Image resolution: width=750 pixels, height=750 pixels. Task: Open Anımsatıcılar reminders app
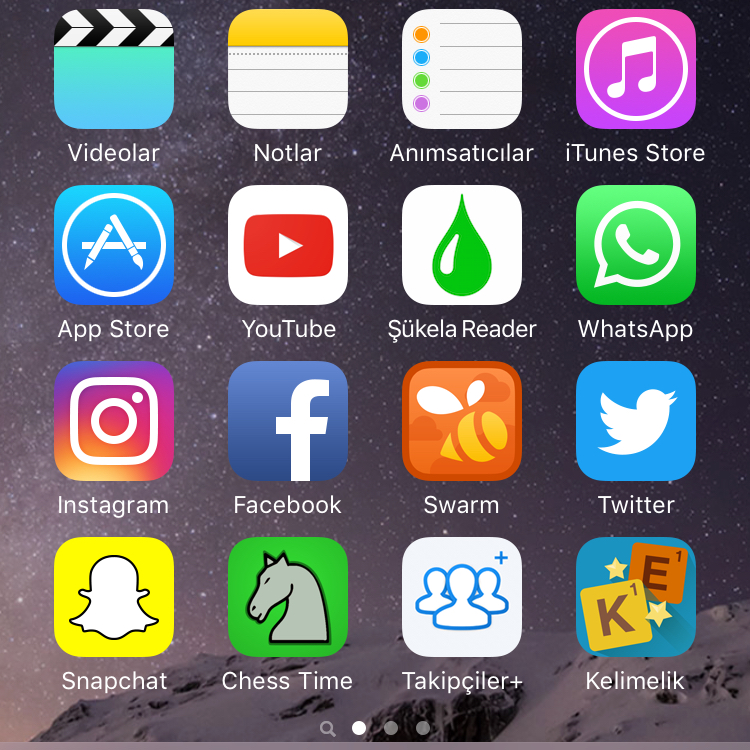click(x=461, y=69)
